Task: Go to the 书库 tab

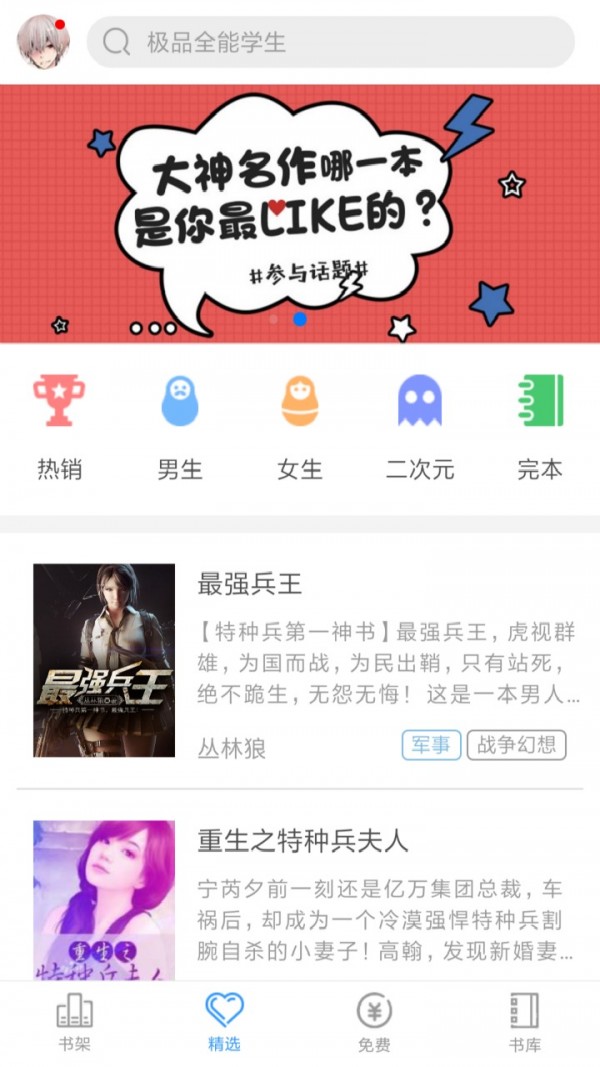Action: (524, 1023)
